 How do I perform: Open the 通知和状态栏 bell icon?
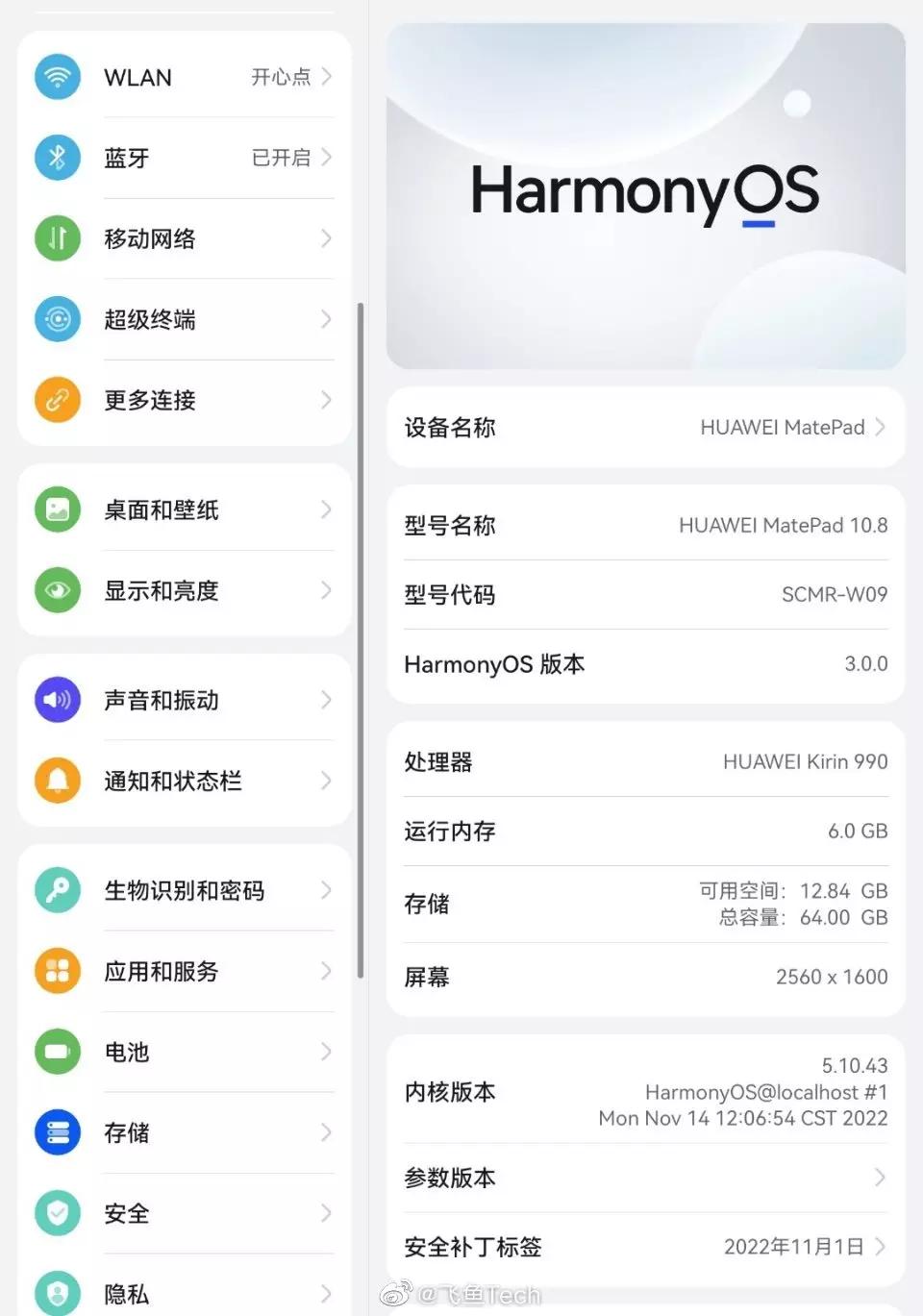click(x=58, y=781)
